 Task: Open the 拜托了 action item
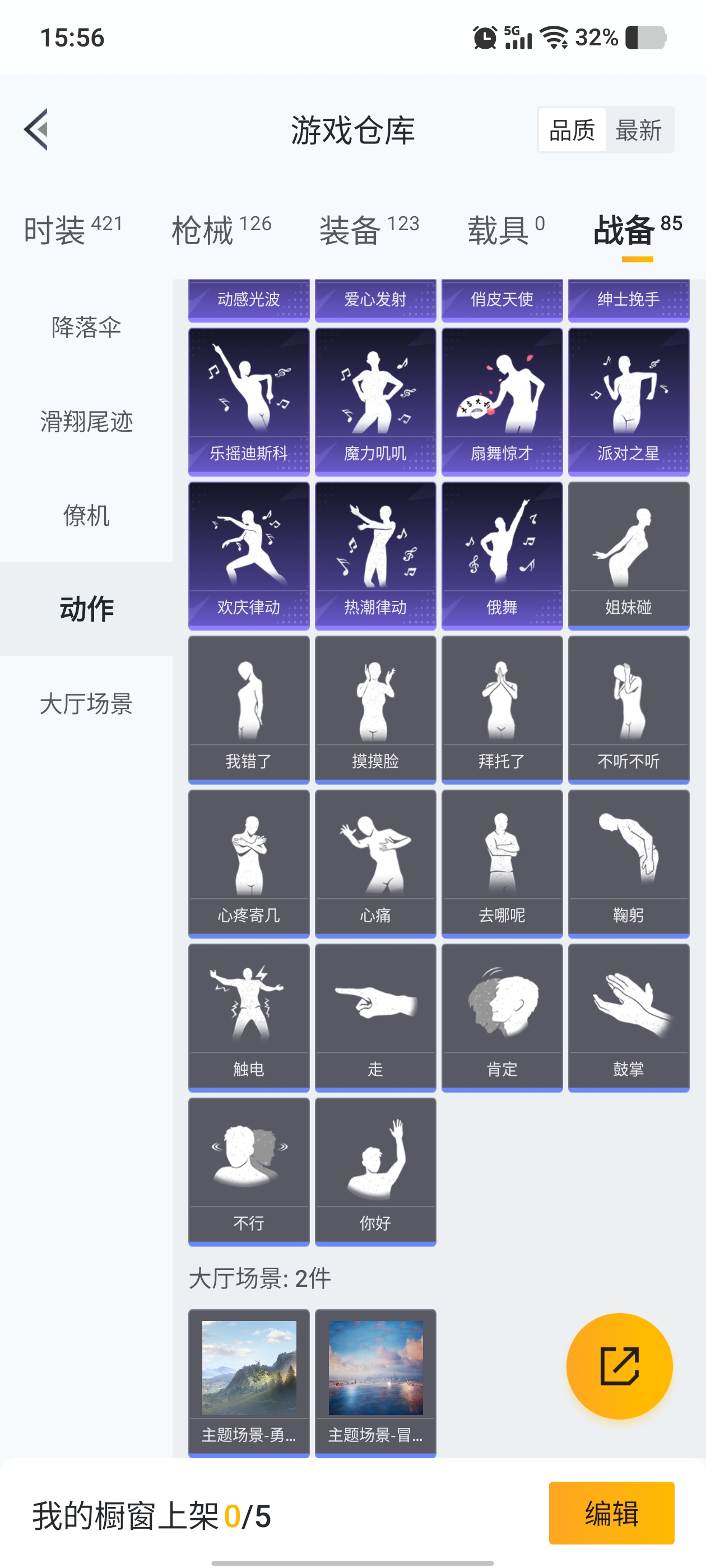(502, 710)
